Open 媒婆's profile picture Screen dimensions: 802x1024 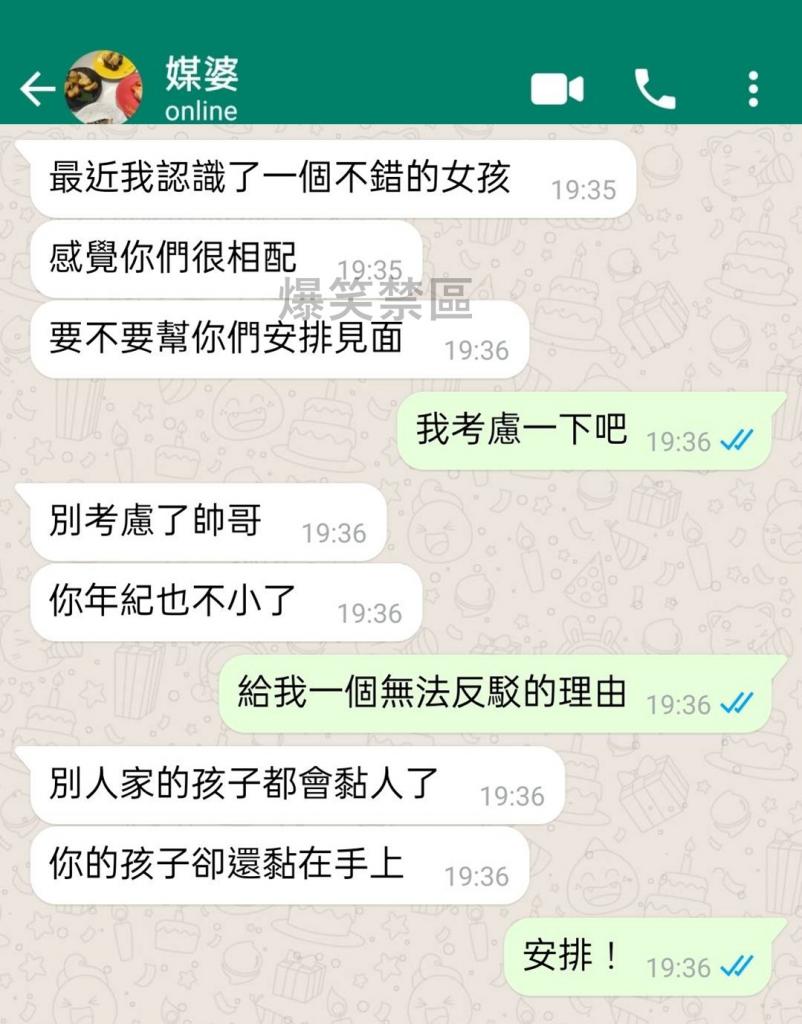point(103,88)
